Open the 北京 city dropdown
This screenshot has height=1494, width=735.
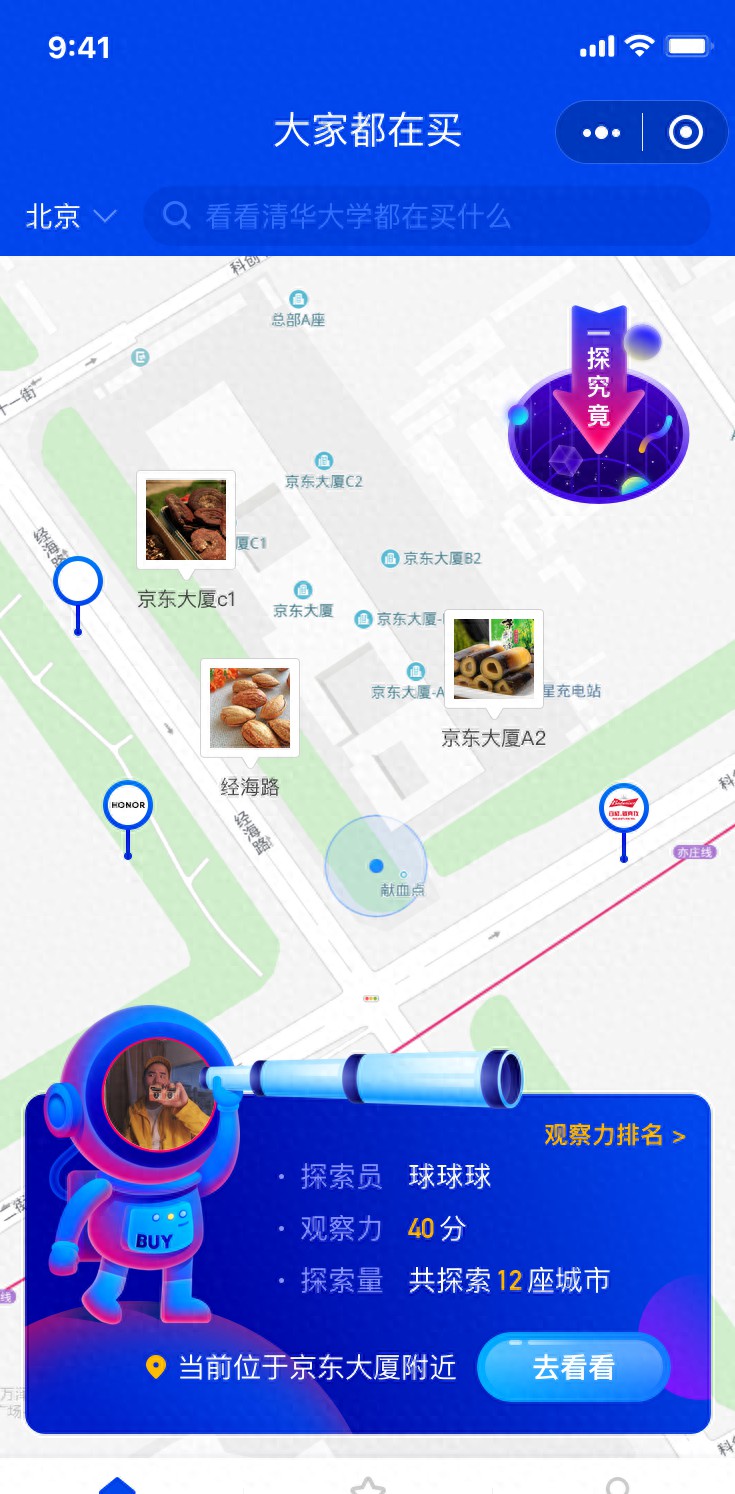point(71,216)
